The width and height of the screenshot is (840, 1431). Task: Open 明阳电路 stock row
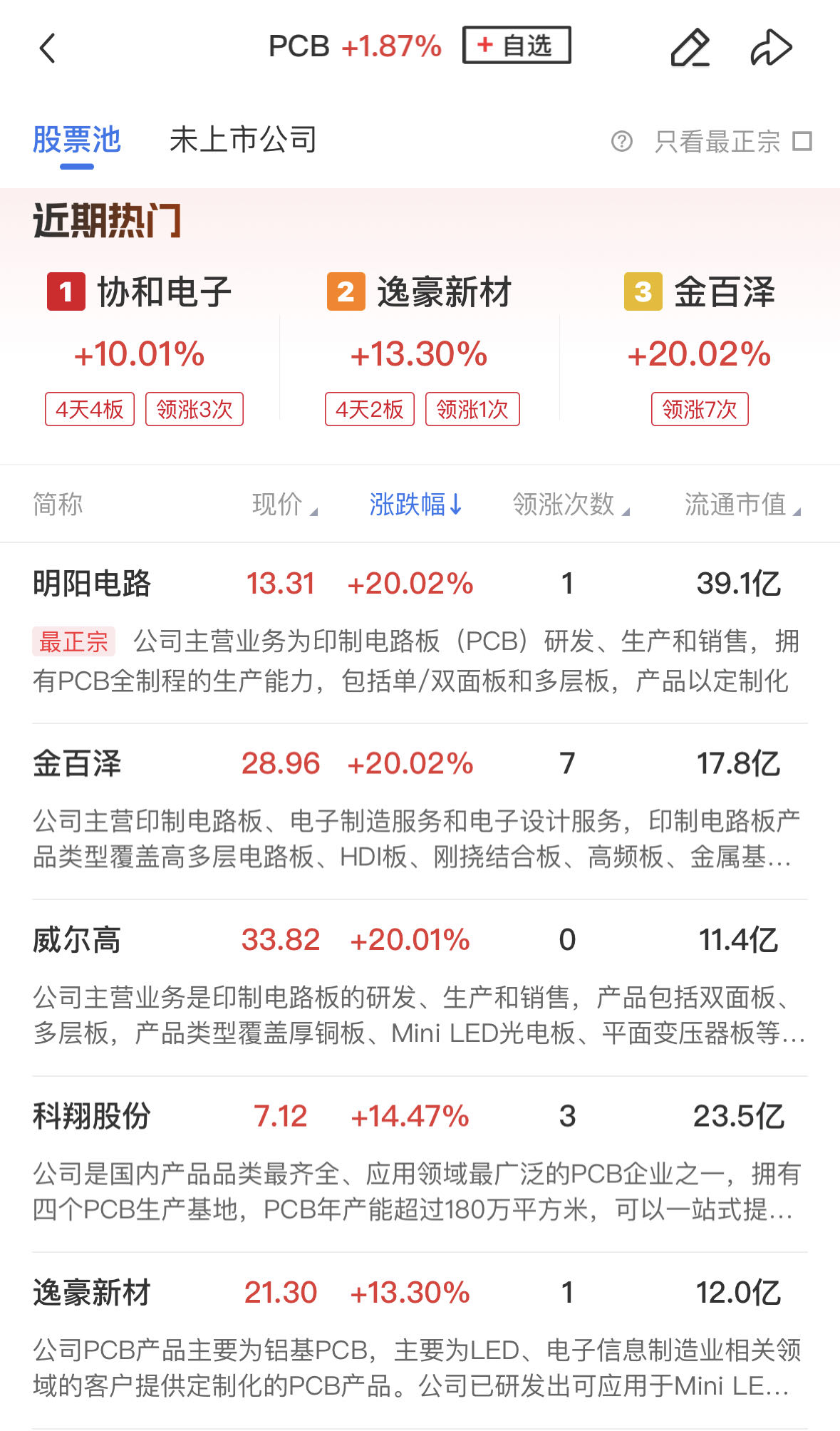pyautogui.click(x=93, y=584)
